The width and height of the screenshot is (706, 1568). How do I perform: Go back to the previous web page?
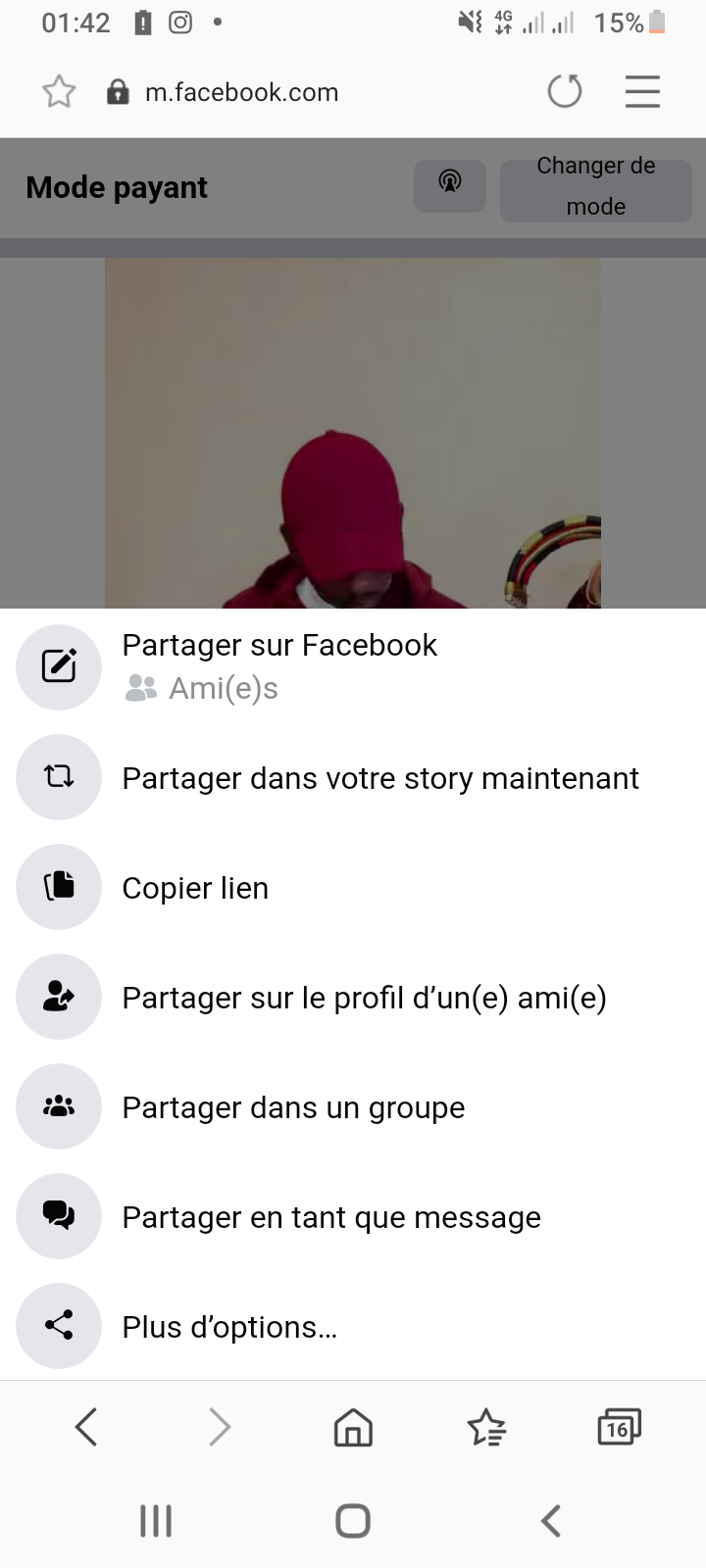coord(86,1427)
